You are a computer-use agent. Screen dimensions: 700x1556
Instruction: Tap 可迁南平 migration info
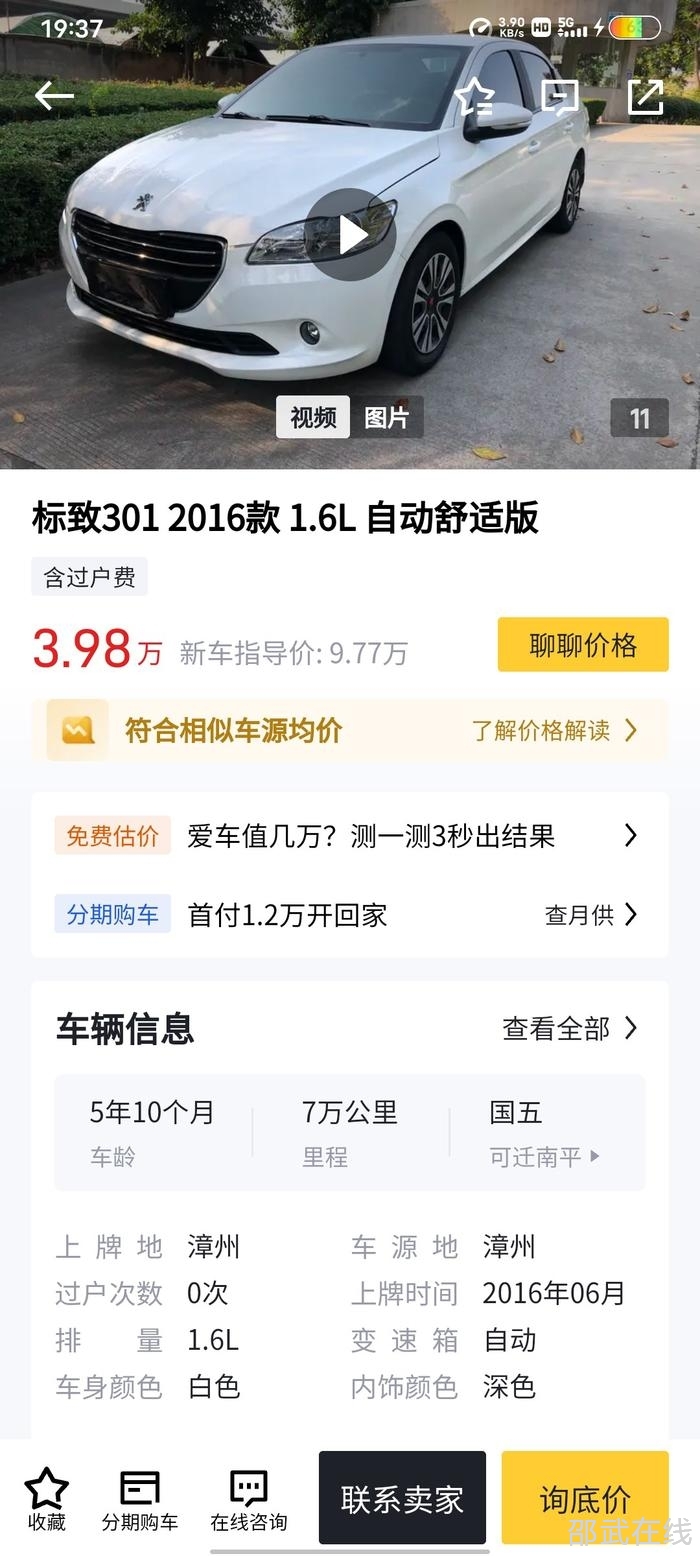pyautogui.click(x=544, y=1157)
